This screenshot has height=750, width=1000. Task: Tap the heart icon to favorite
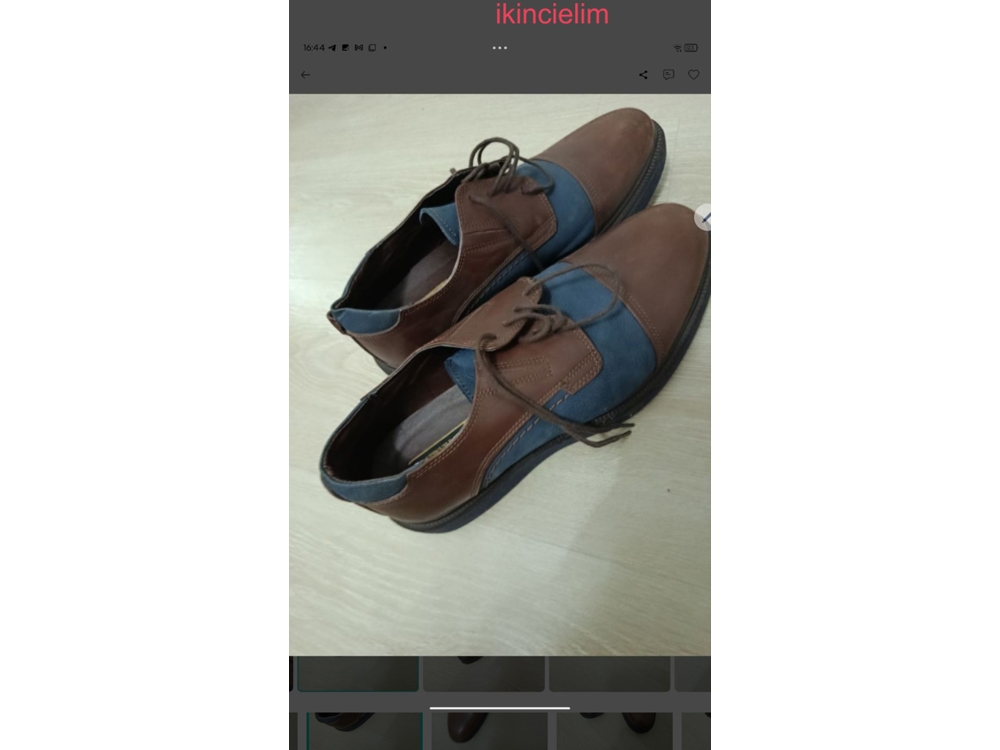[693, 75]
